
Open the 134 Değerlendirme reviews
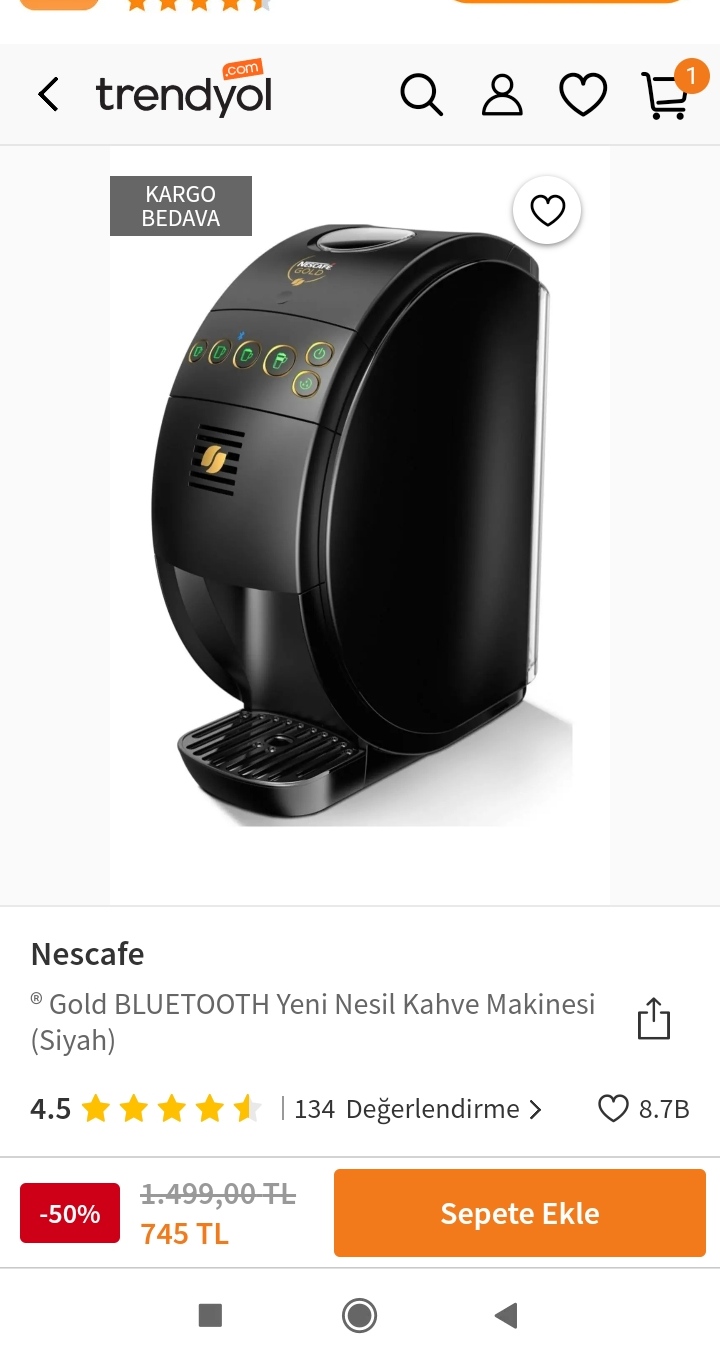[418, 1108]
